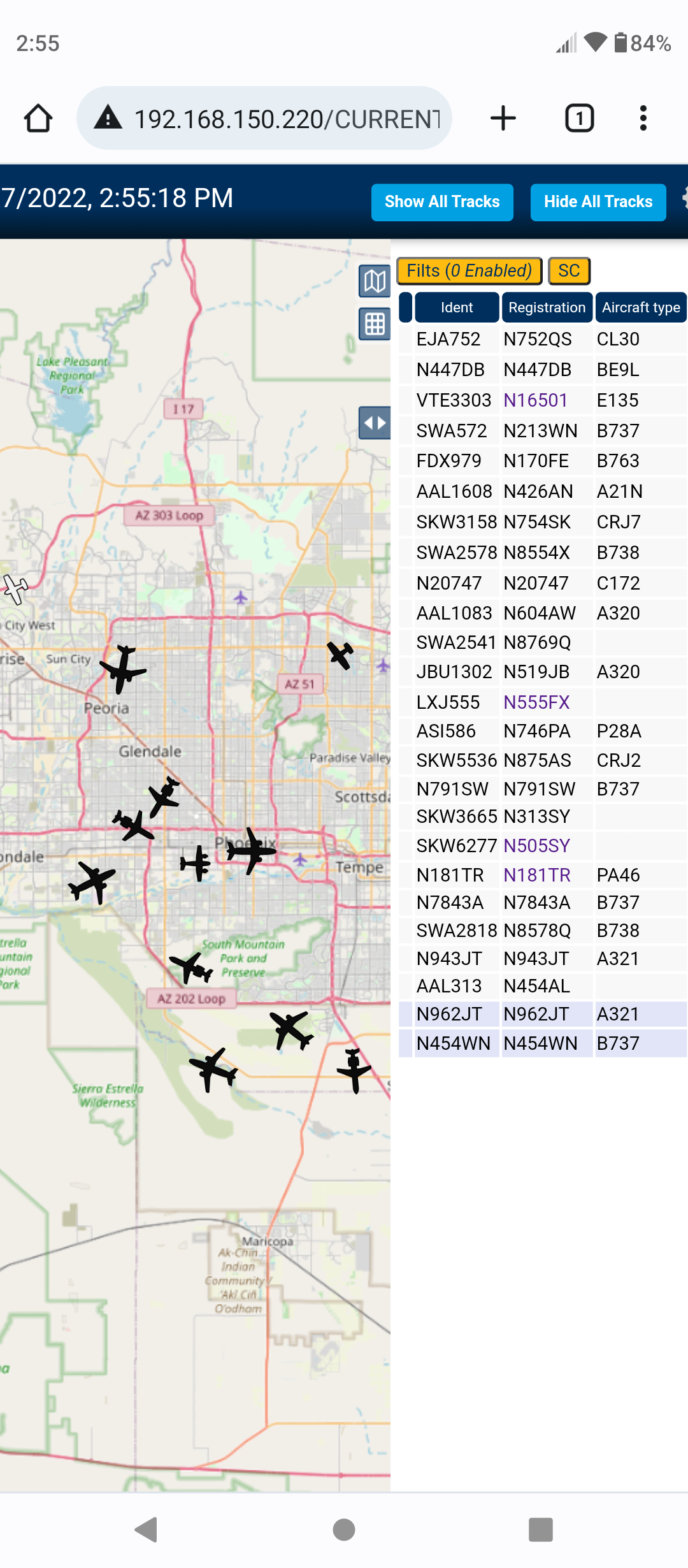Open the N181TR registration link
Screen dimensions: 688x1568
tap(537, 875)
